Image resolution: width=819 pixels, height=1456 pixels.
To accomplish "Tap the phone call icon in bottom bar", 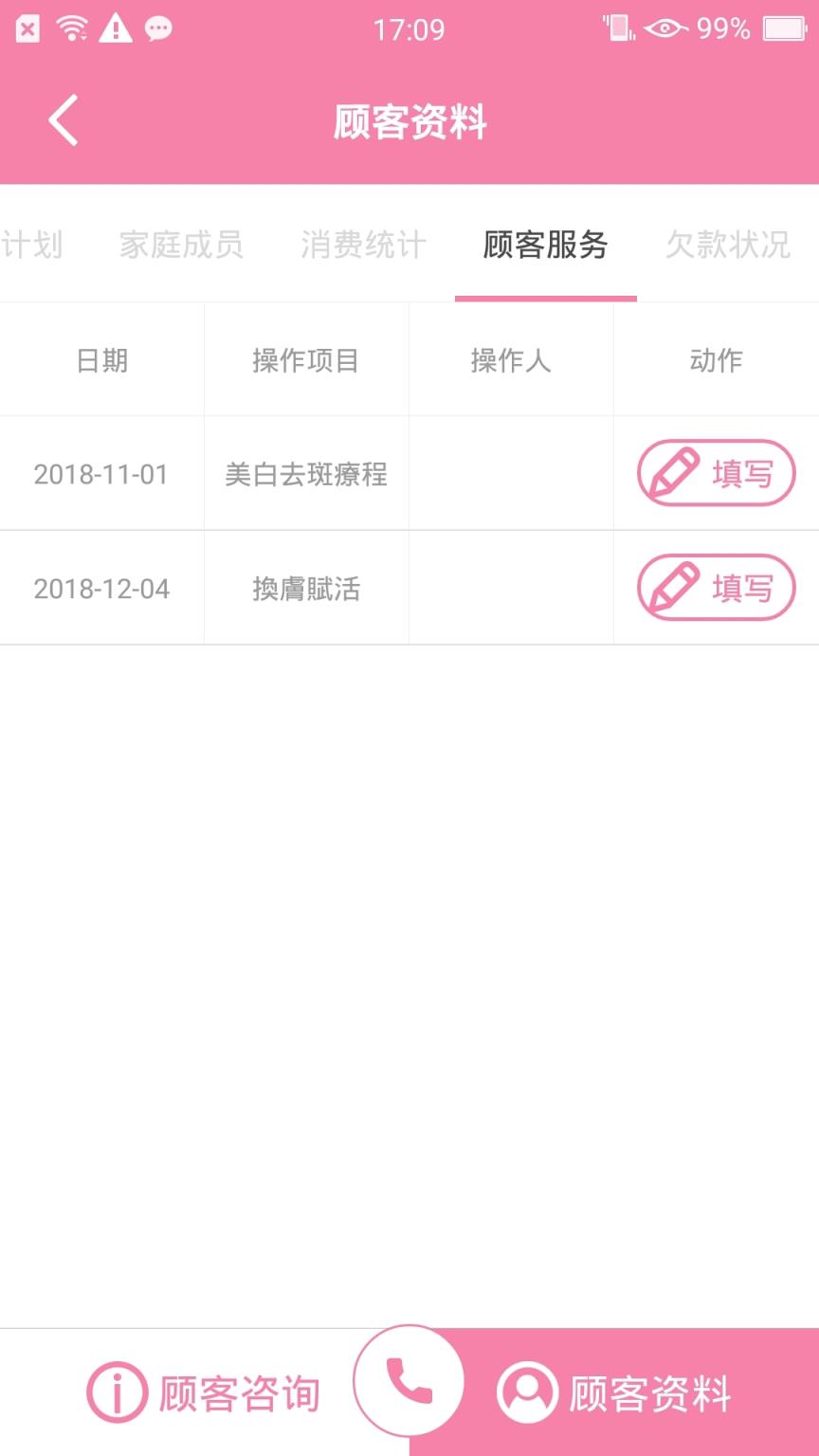I will 408,1379.
